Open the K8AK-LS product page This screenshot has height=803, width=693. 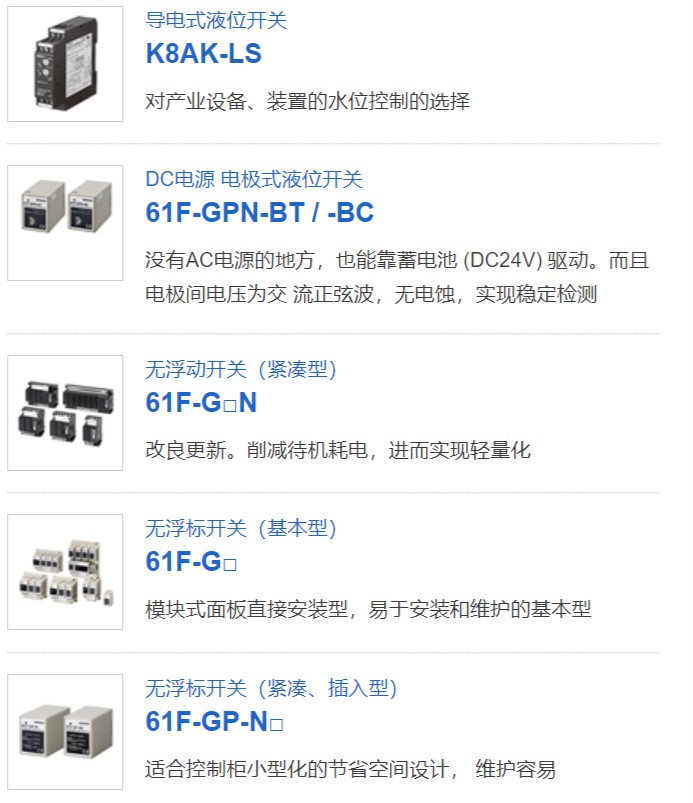click(203, 53)
